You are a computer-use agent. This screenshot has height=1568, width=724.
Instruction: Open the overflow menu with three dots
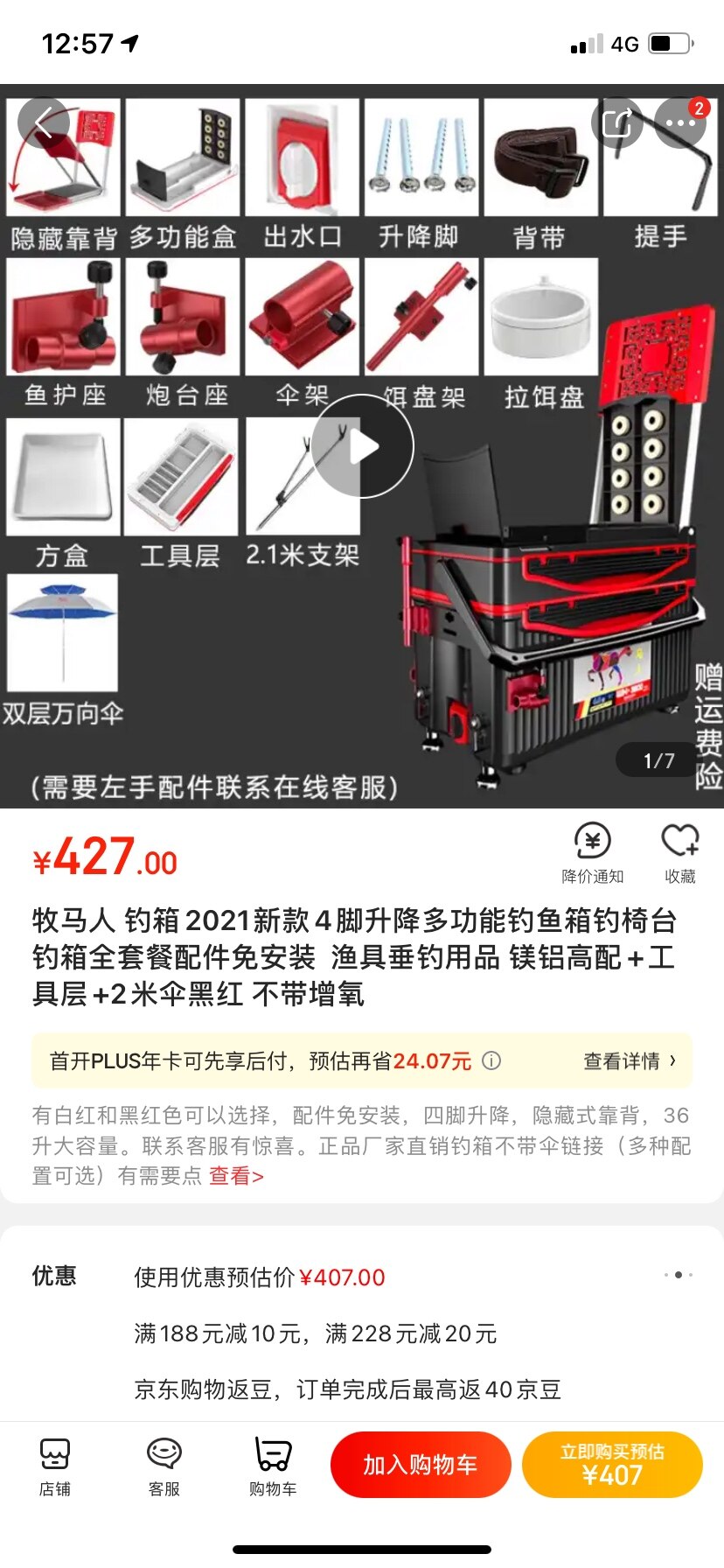point(680,122)
